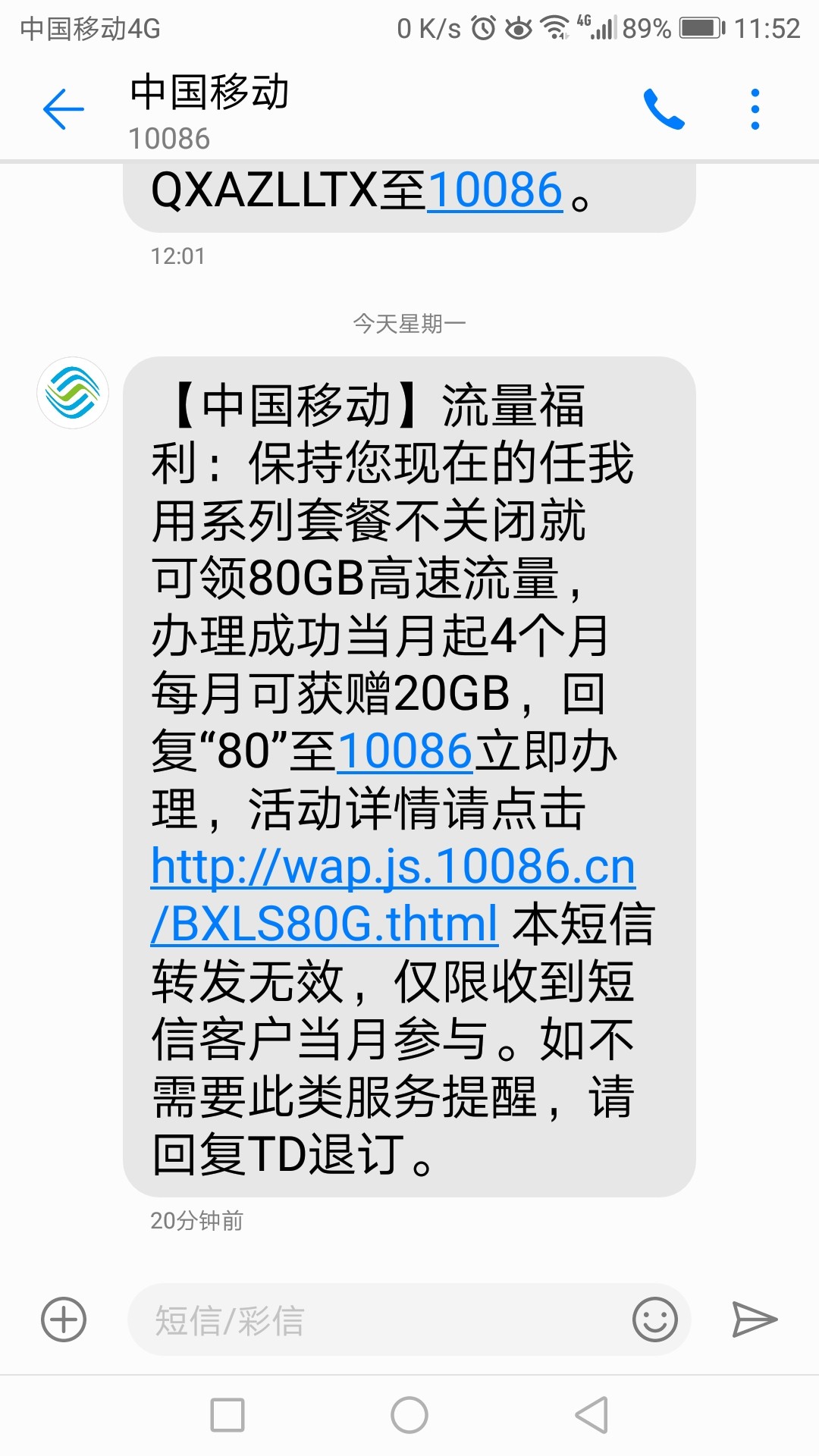Tap the plus attachment button
The image size is (819, 1456).
click(x=64, y=1319)
